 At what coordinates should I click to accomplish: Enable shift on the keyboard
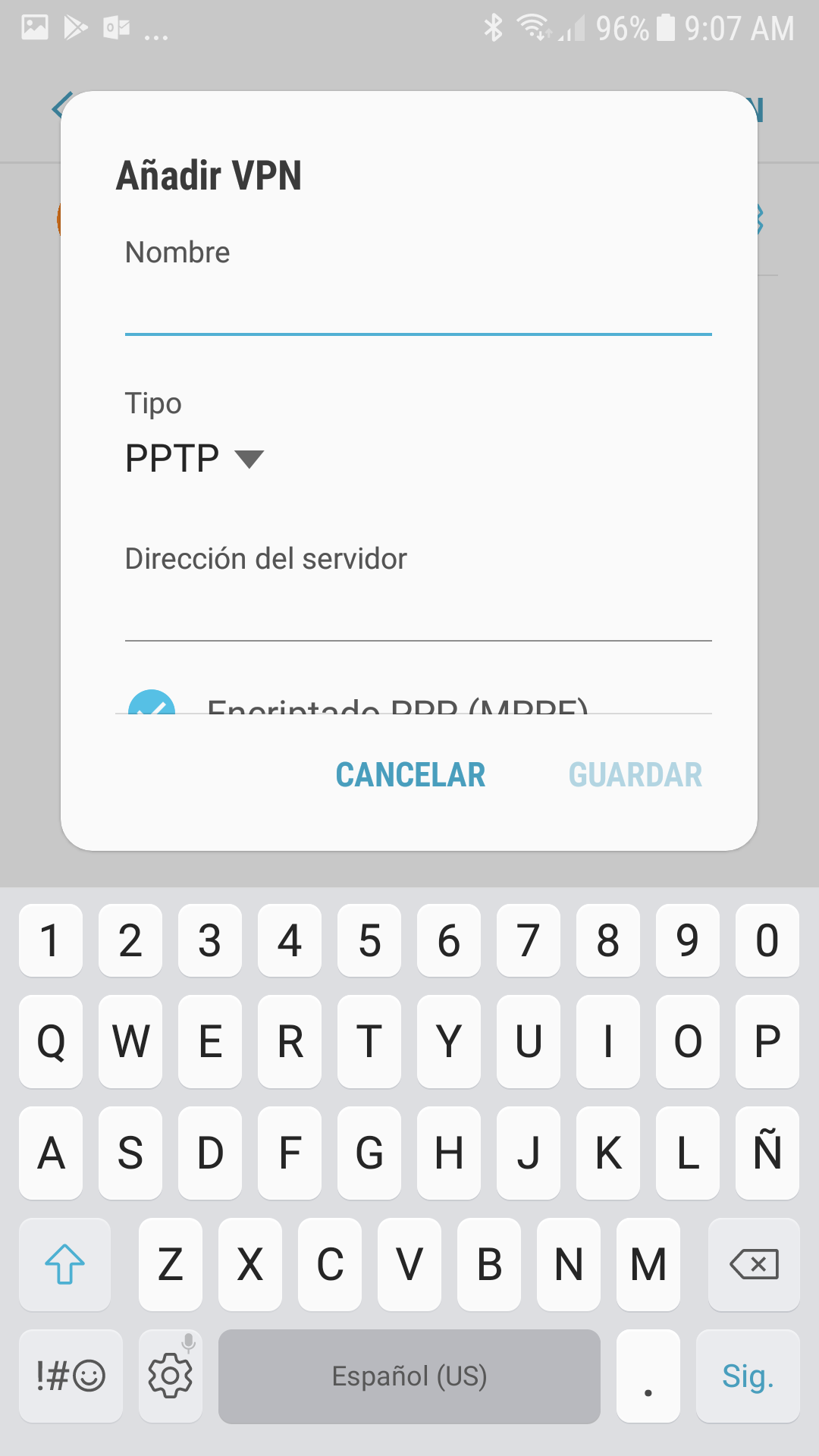[x=64, y=1264]
